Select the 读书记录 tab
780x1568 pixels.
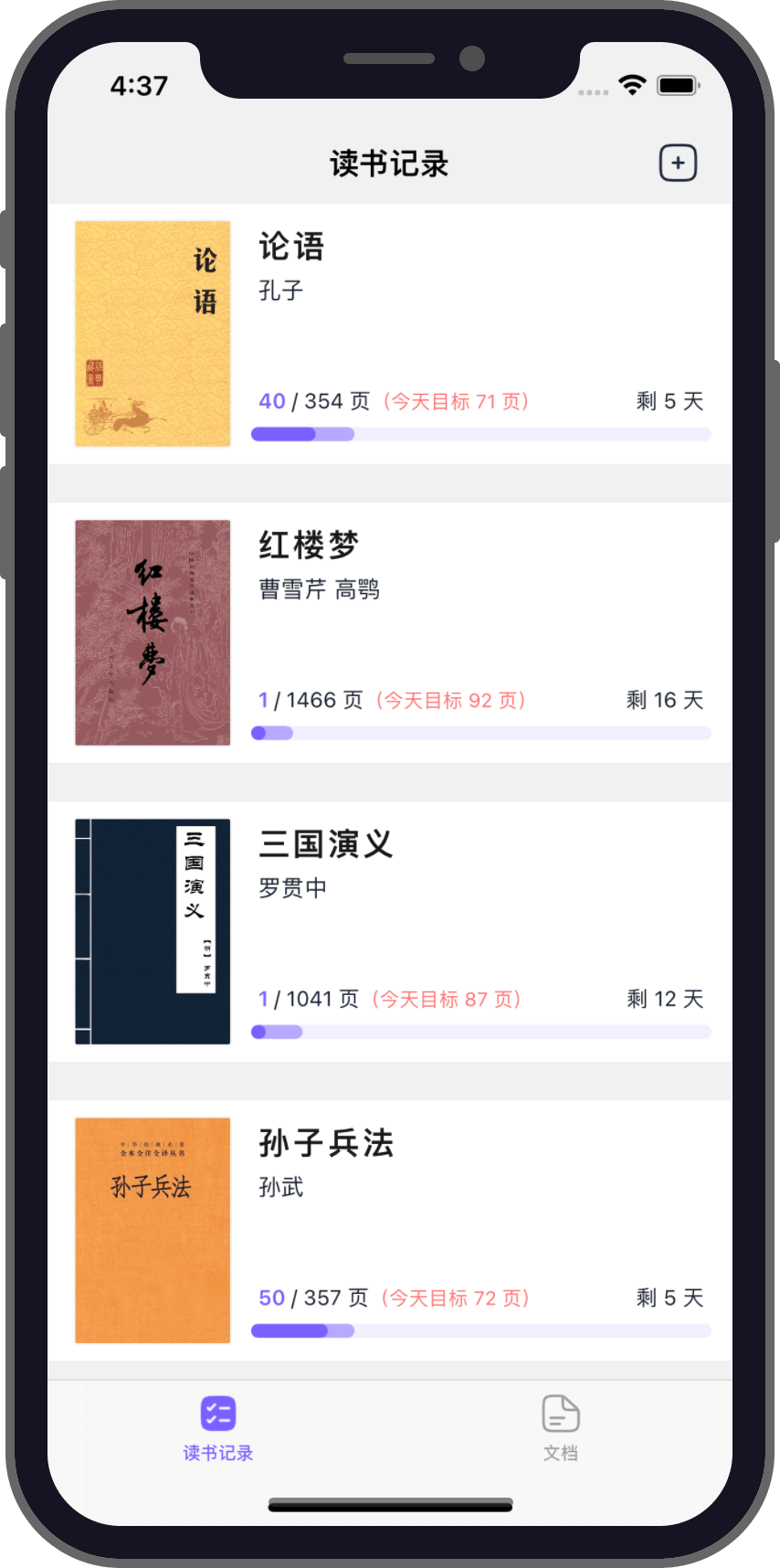coord(218,1426)
